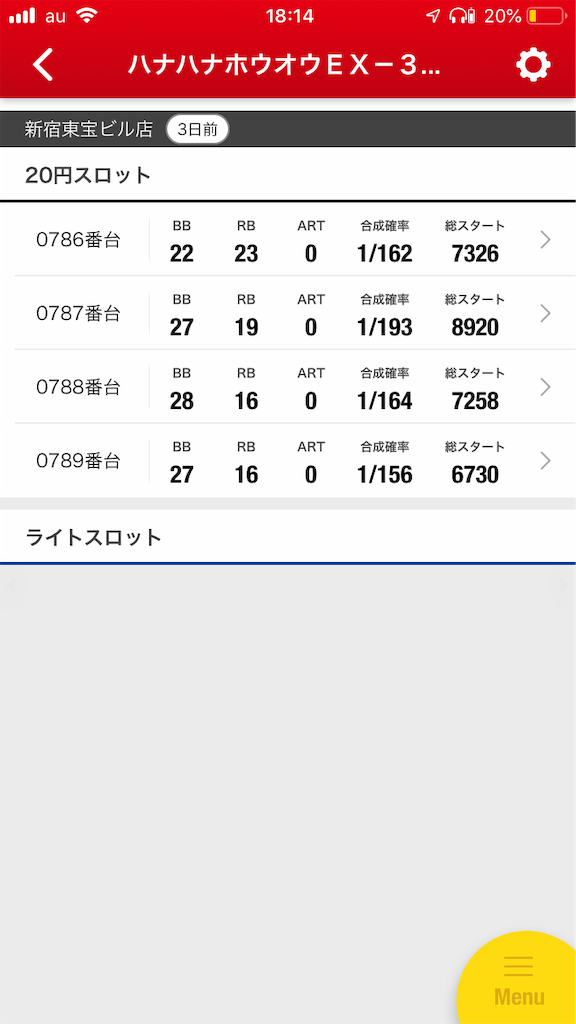Go back using the top-left arrow
Viewport: 576px width, 1024px height.
pos(43,65)
